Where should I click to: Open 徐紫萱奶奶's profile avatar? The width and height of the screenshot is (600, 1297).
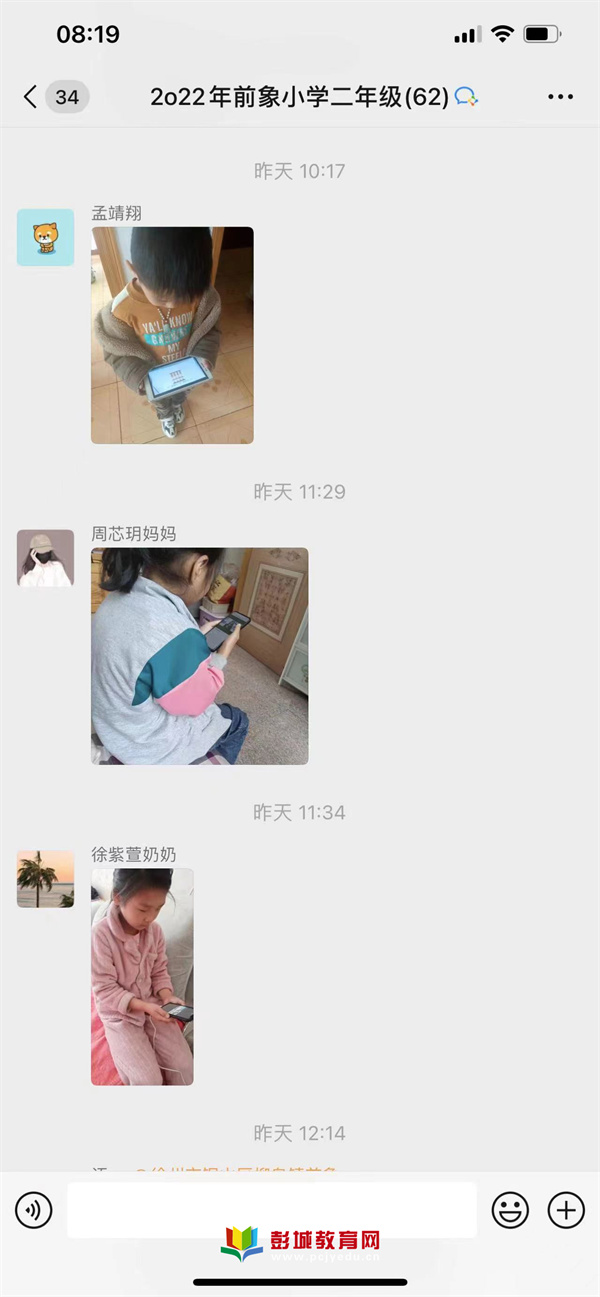(45, 879)
